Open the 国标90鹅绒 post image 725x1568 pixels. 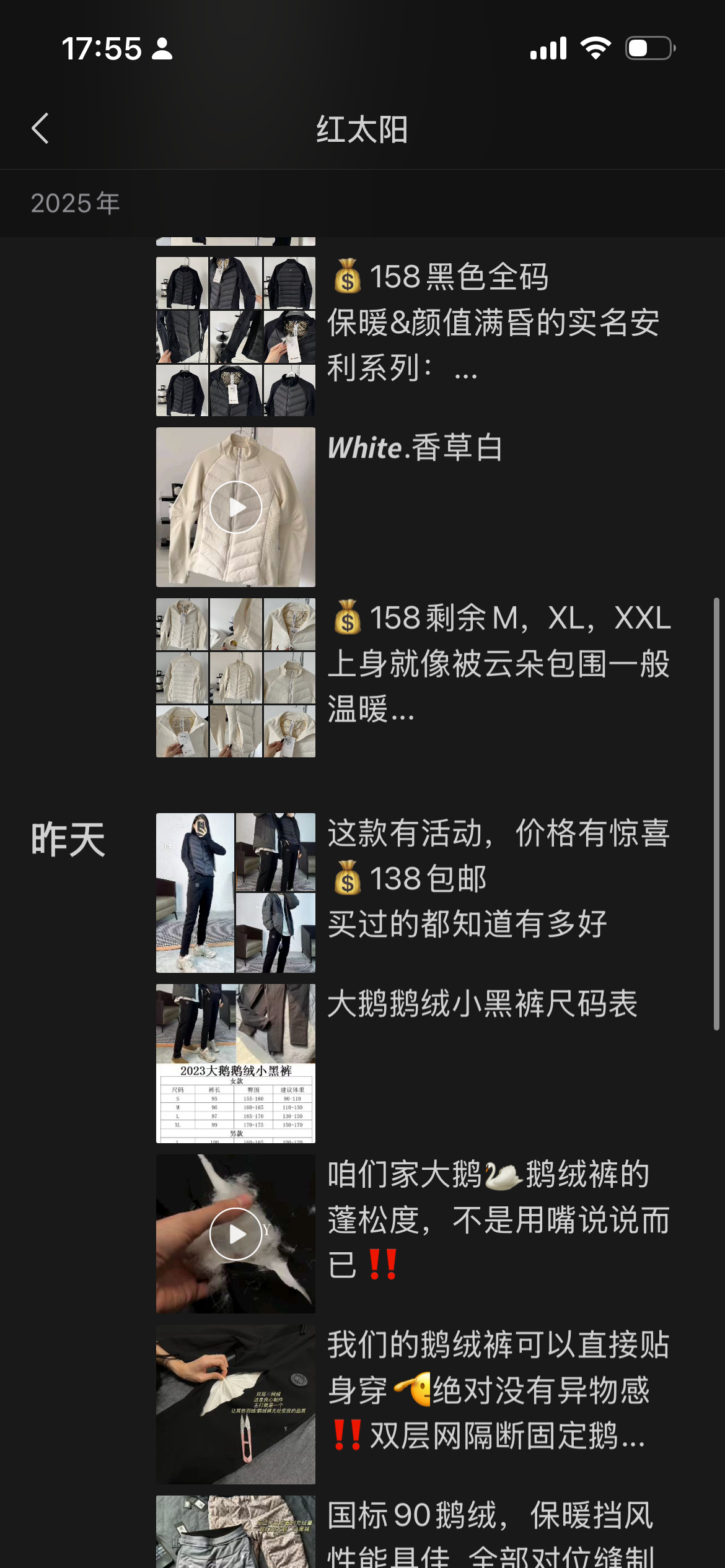coord(235,1531)
